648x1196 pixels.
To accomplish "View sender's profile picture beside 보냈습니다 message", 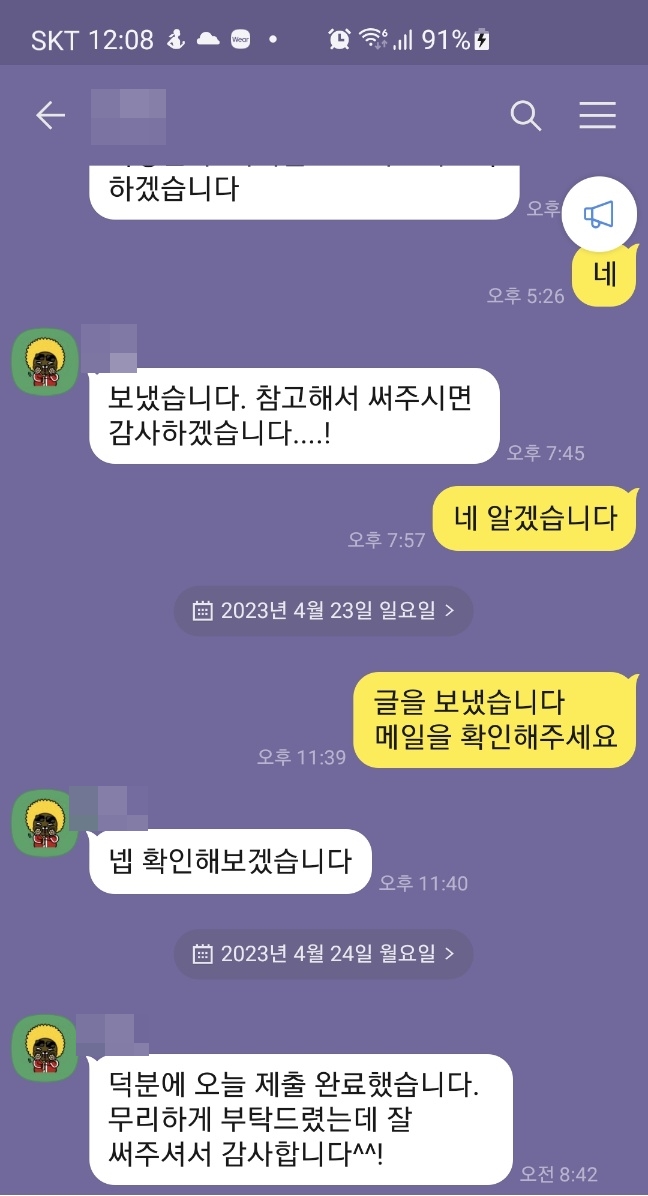I will (x=45, y=361).
